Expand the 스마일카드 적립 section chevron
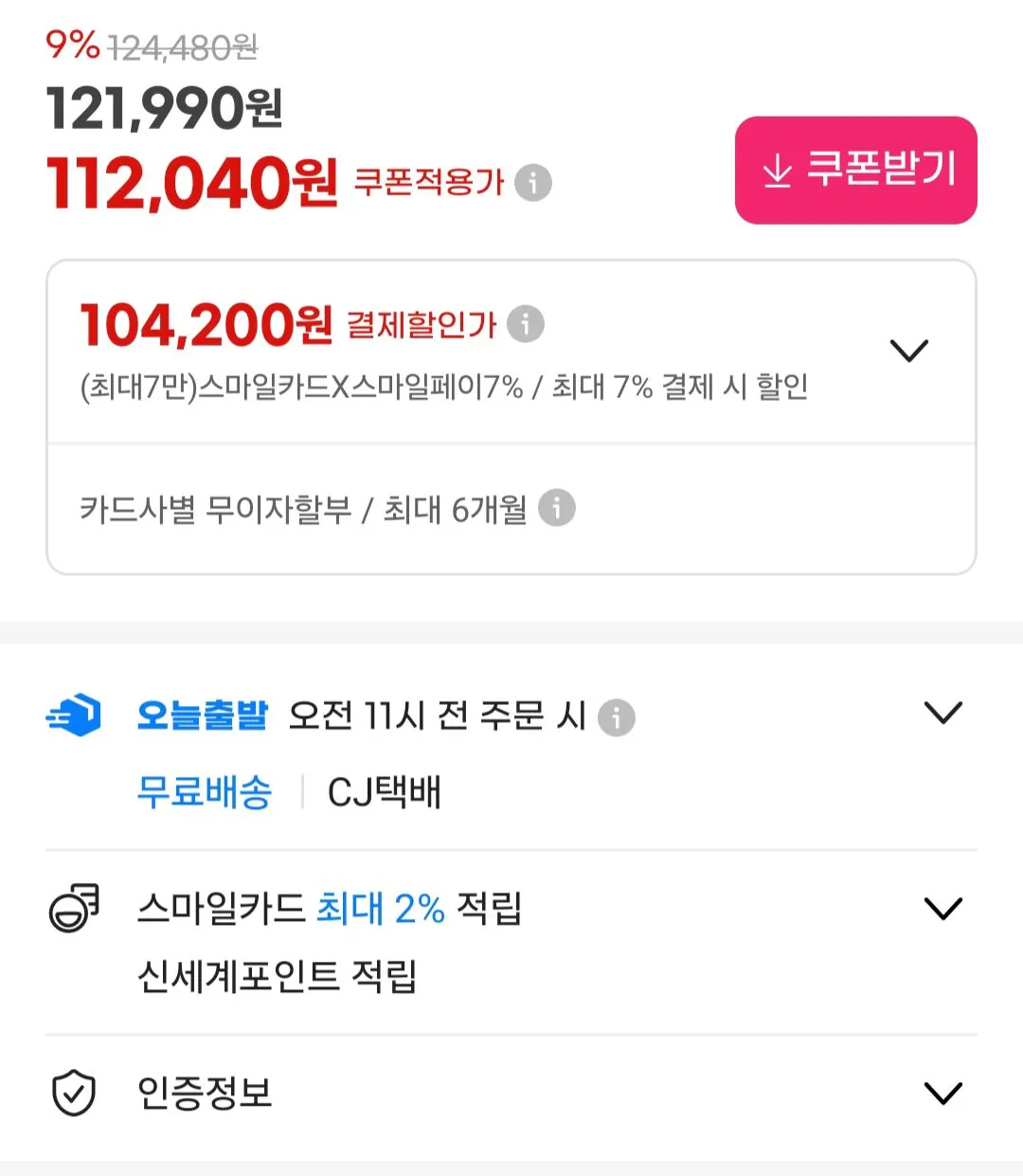This screenshot has width=1023, height=1176. [943, 907]
